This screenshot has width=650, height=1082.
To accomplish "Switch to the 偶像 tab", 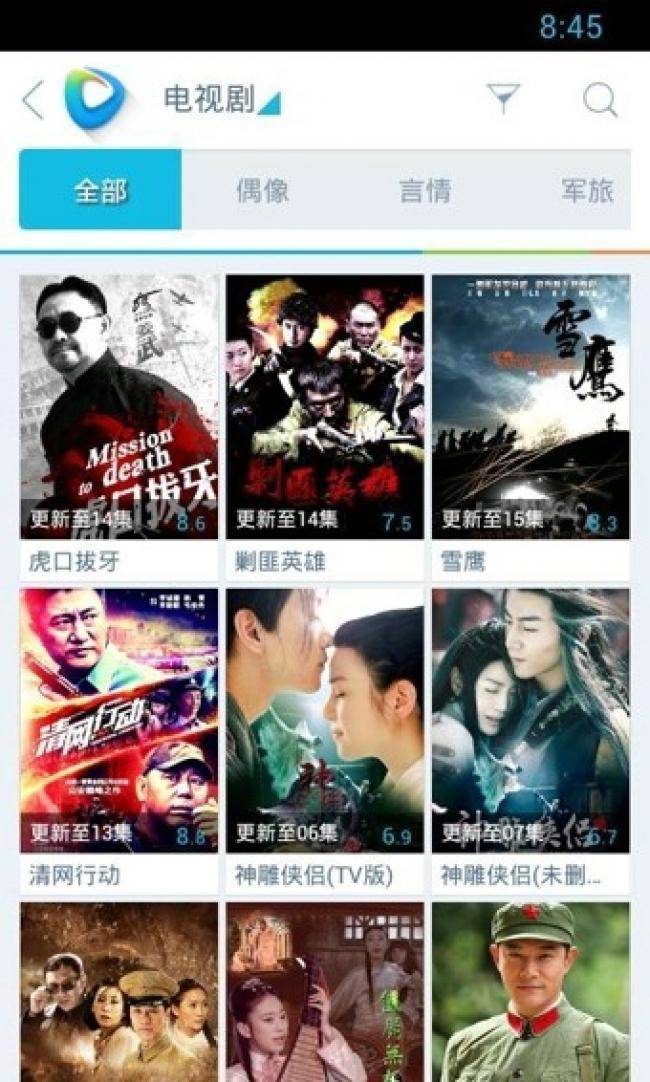I will tap(262, 190).
